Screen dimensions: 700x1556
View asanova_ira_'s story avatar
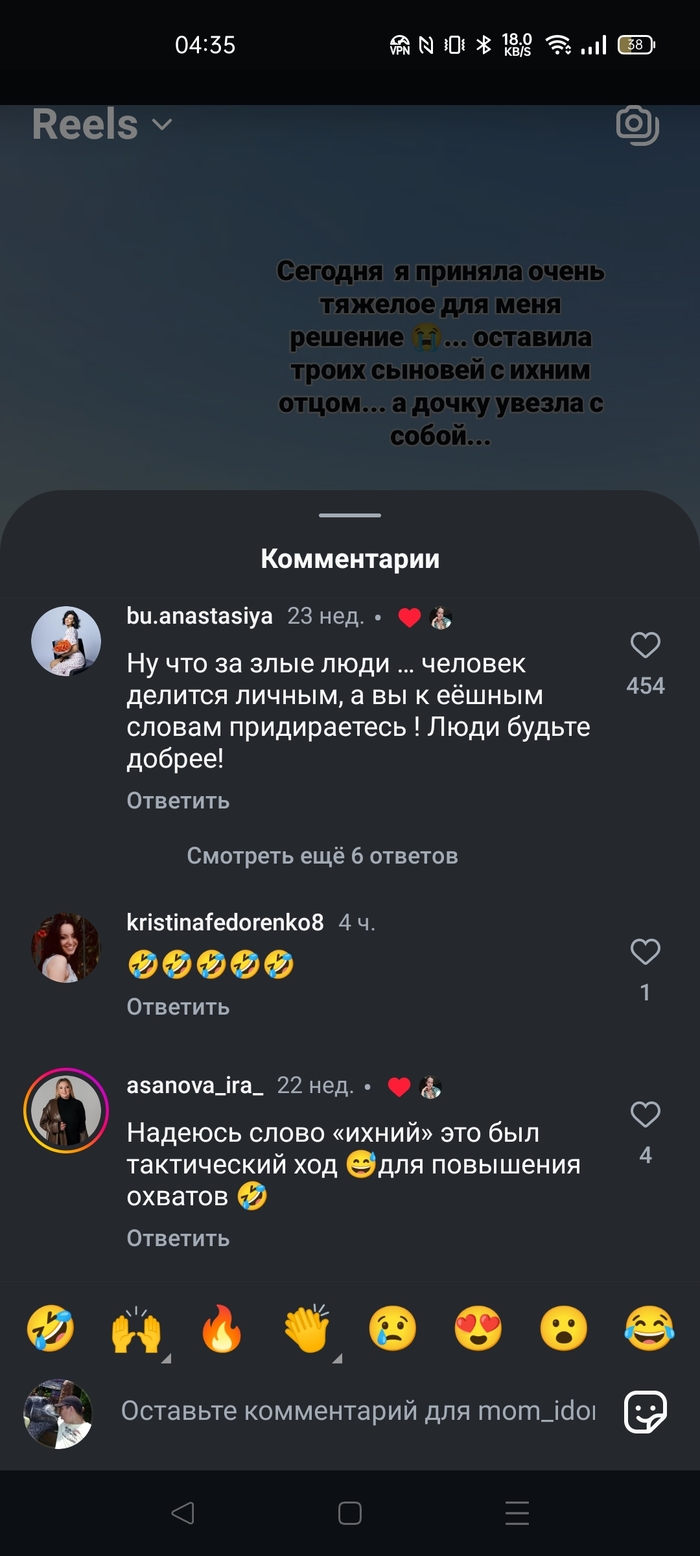point(66,1110)
